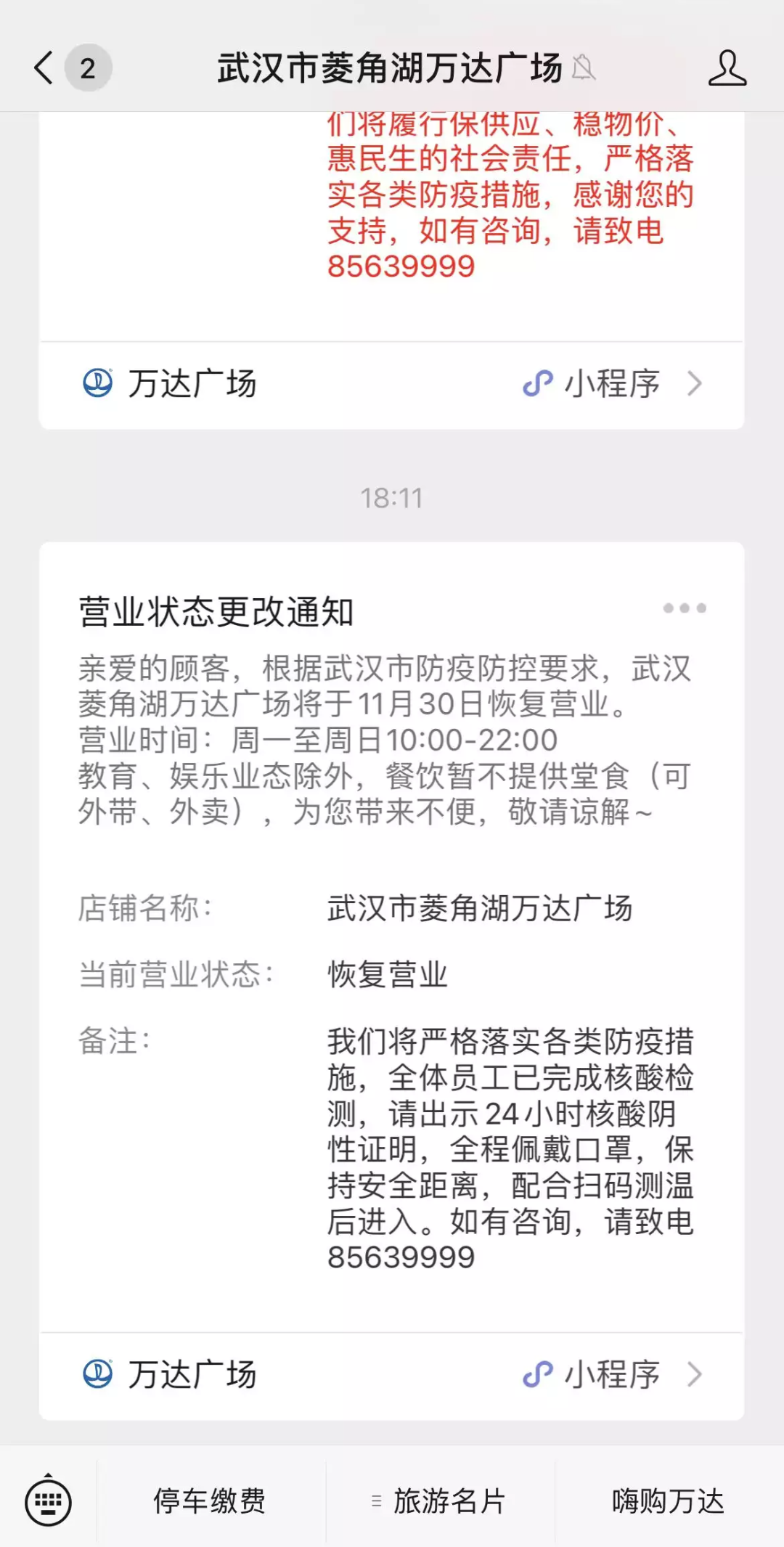Open the official account profile icon
The image size is (784, 1547).
[727, 68]
